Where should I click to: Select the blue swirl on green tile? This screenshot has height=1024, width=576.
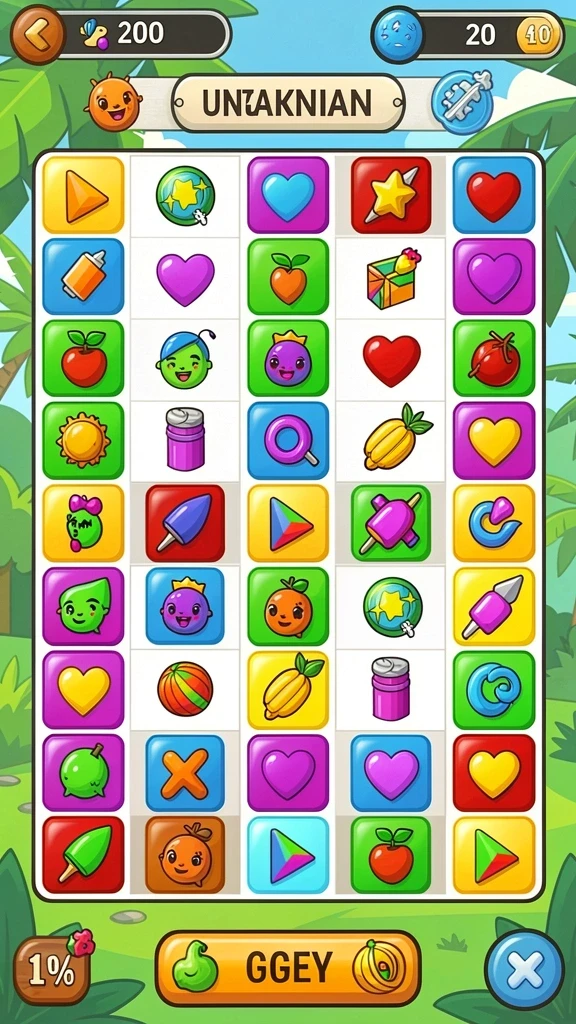(493, 690)
